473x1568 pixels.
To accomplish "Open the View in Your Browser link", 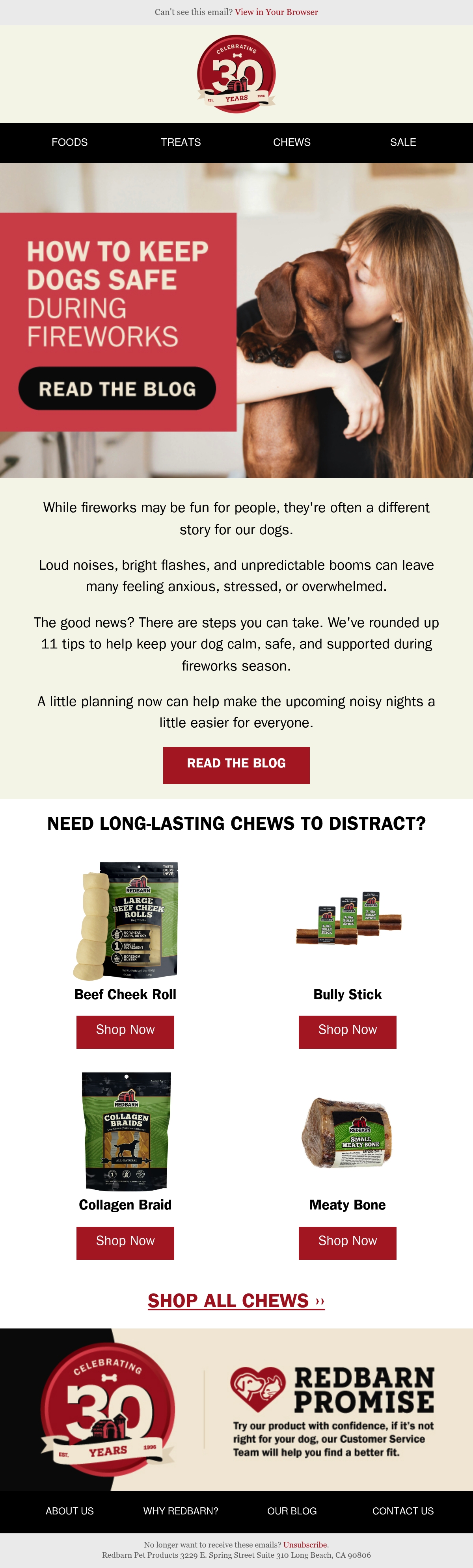I will point(276,12).
